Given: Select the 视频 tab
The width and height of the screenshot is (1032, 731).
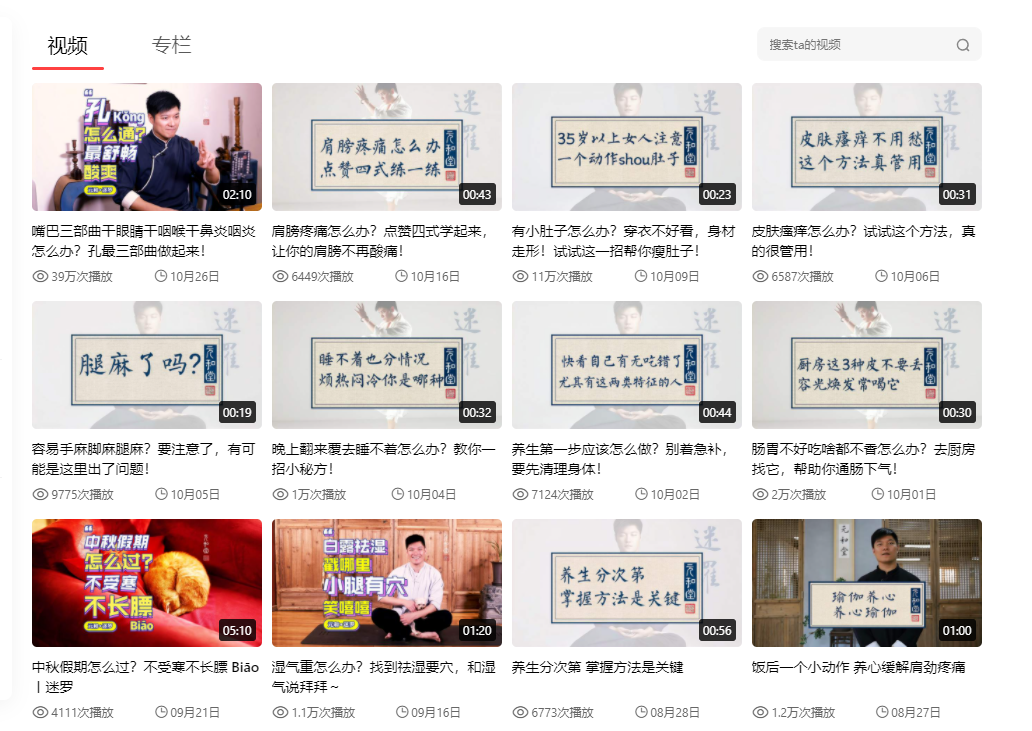Looking at the screenshot, I should point(68,45).
